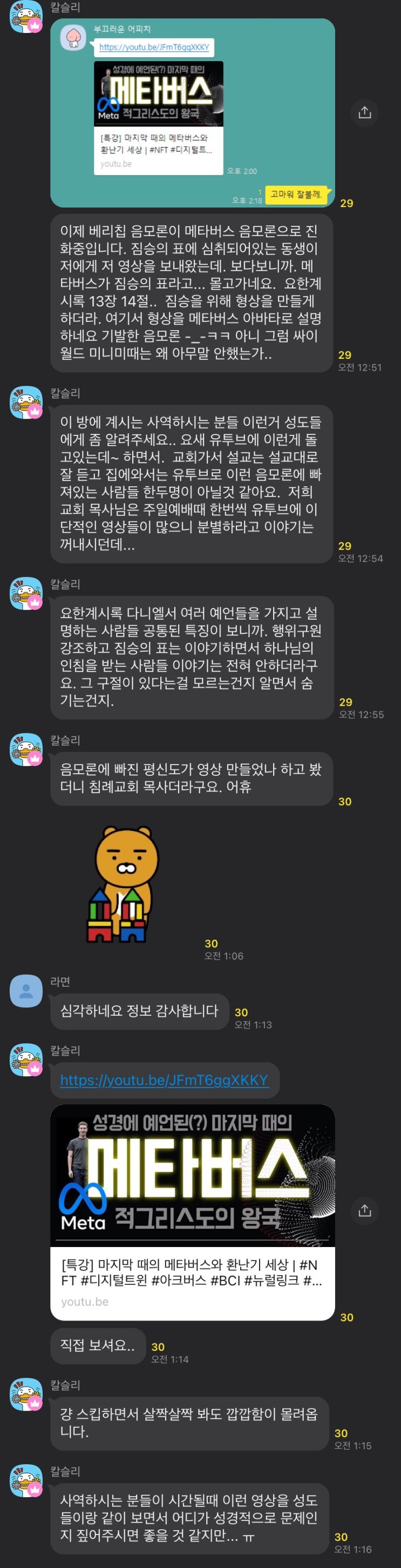401x1568 pixels.
Task: Open the large 메타버스 YouTube preview card
Action: [x=193, y=1211]
